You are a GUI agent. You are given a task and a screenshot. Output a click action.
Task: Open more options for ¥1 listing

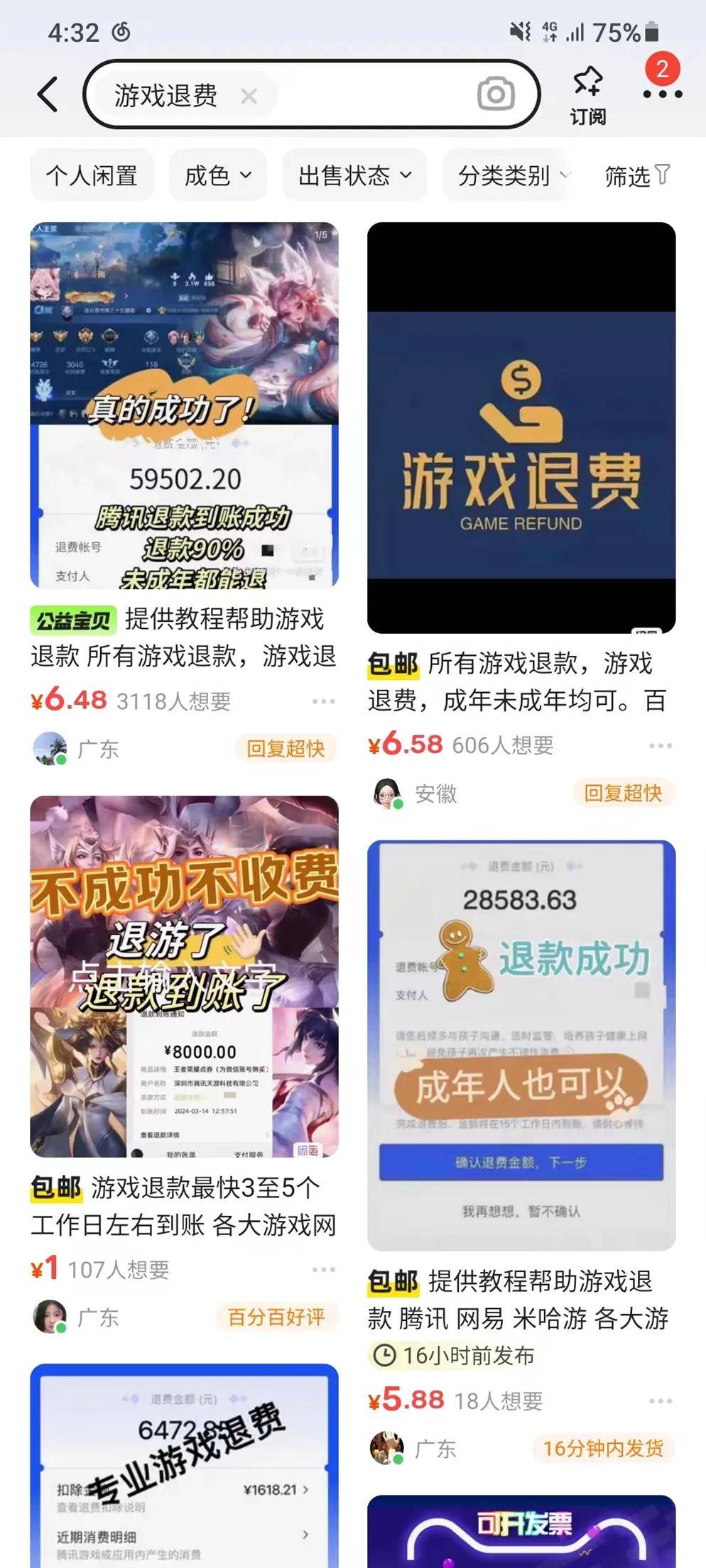tap(323, 1269)
